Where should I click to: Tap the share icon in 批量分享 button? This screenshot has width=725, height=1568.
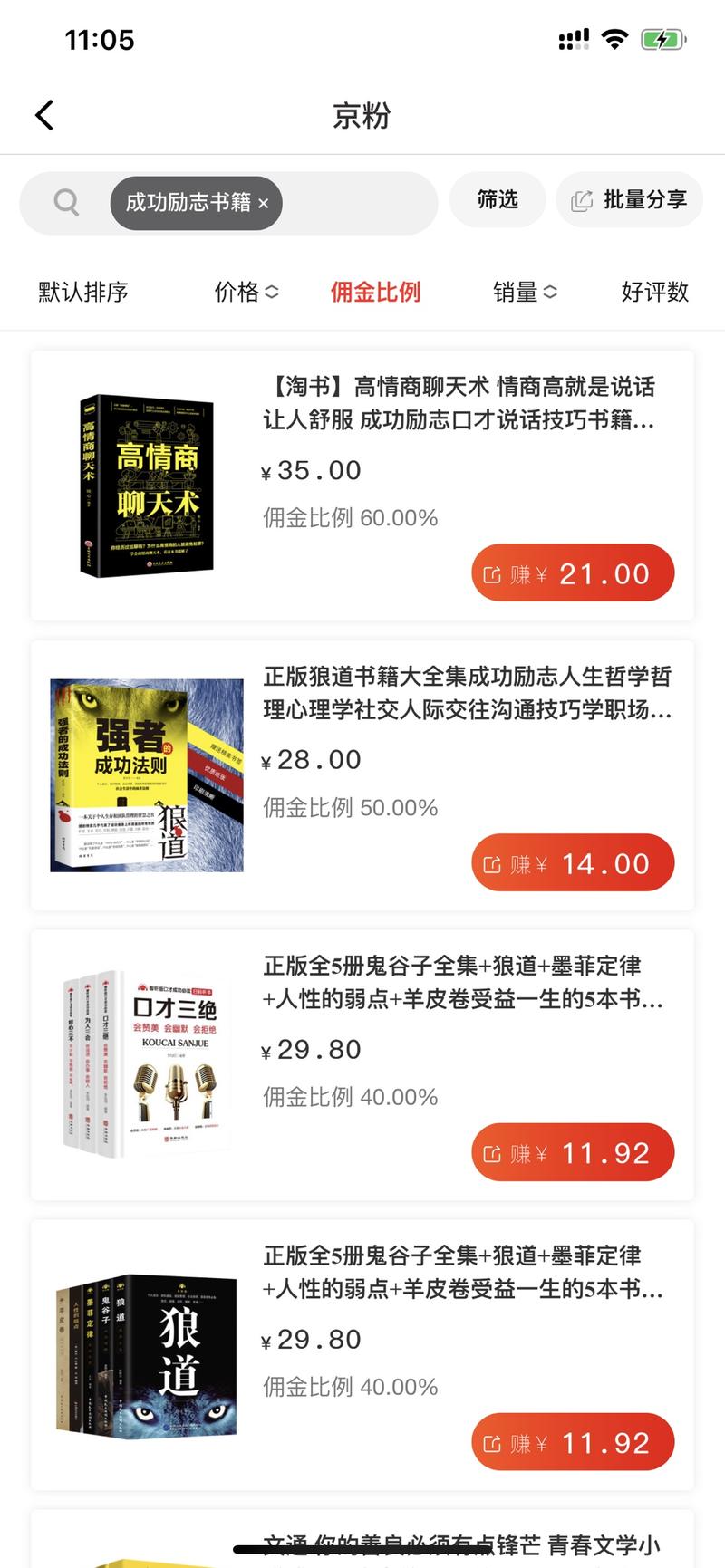[581, 199]
